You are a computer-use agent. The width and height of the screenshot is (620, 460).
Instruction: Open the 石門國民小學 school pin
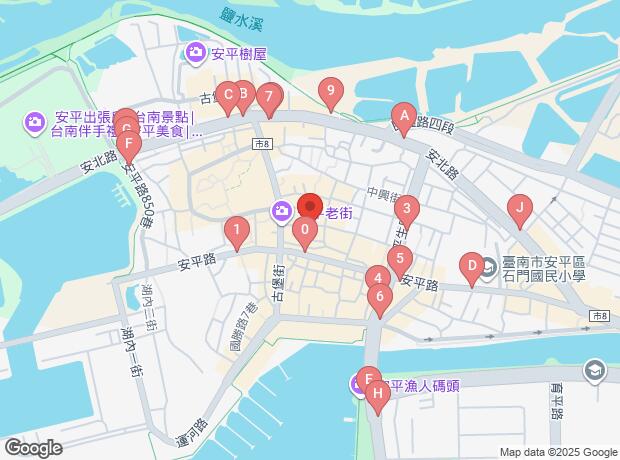[x=488, y=267]
